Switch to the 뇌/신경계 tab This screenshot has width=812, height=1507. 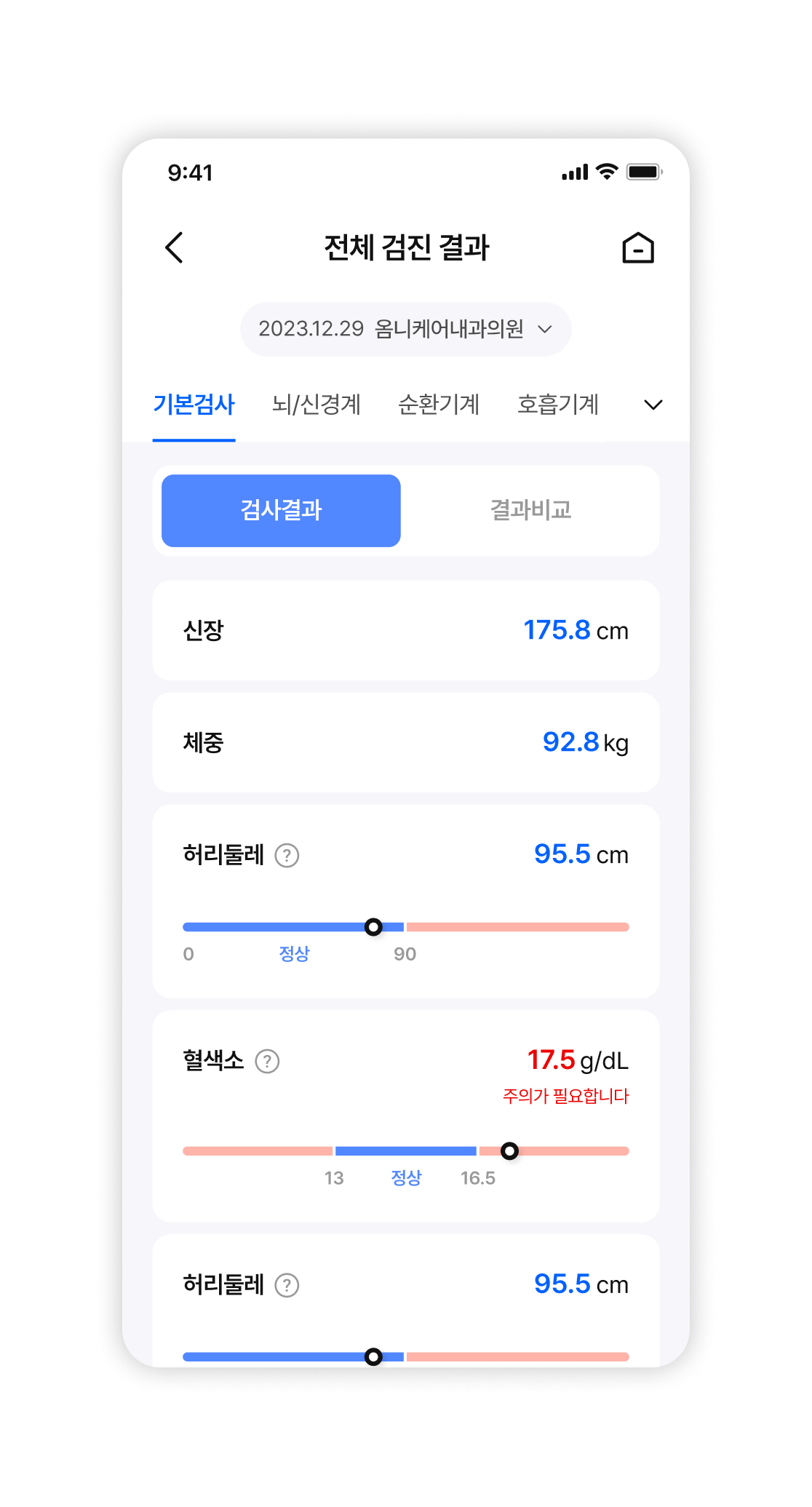[x=317, y=405]
